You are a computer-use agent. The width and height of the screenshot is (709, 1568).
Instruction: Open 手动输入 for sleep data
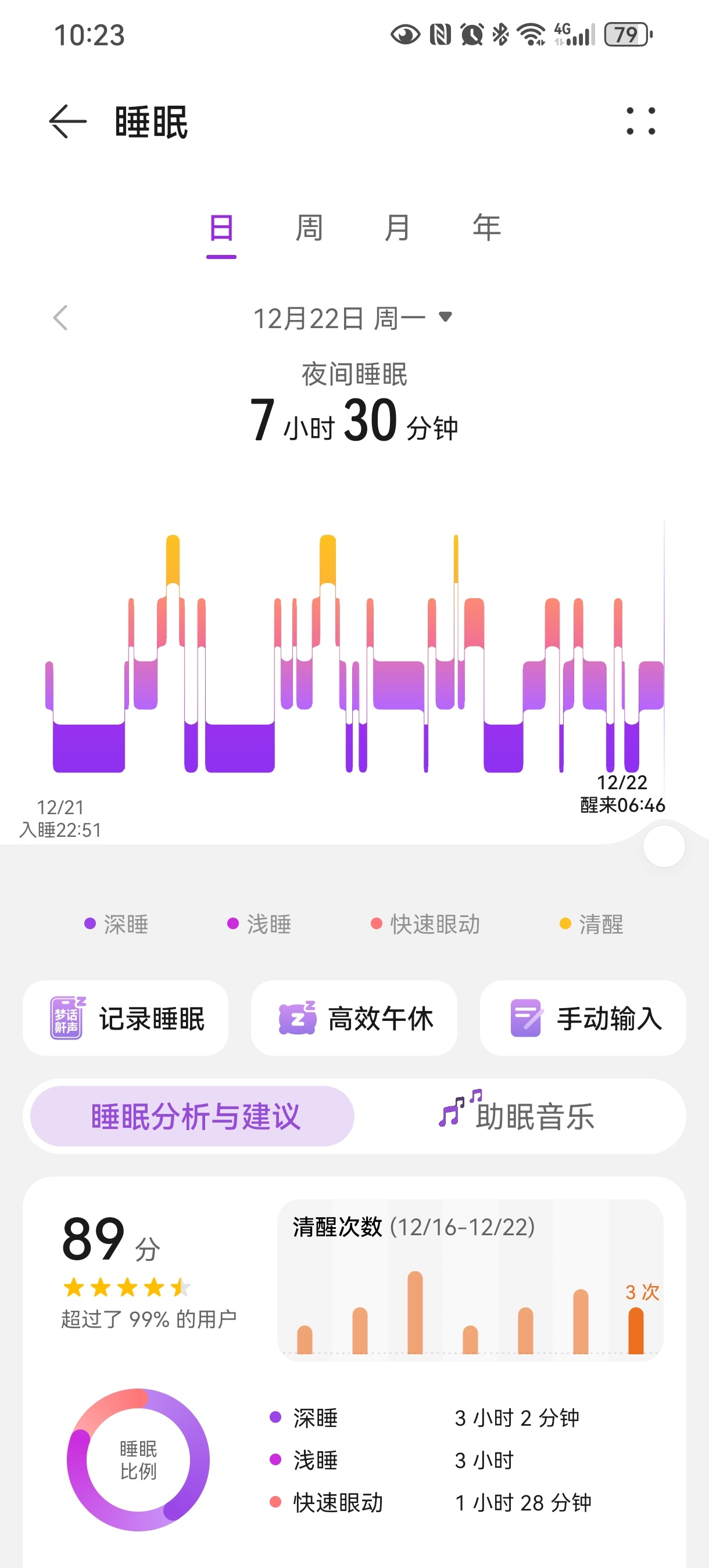click(x=583, y=1017)
